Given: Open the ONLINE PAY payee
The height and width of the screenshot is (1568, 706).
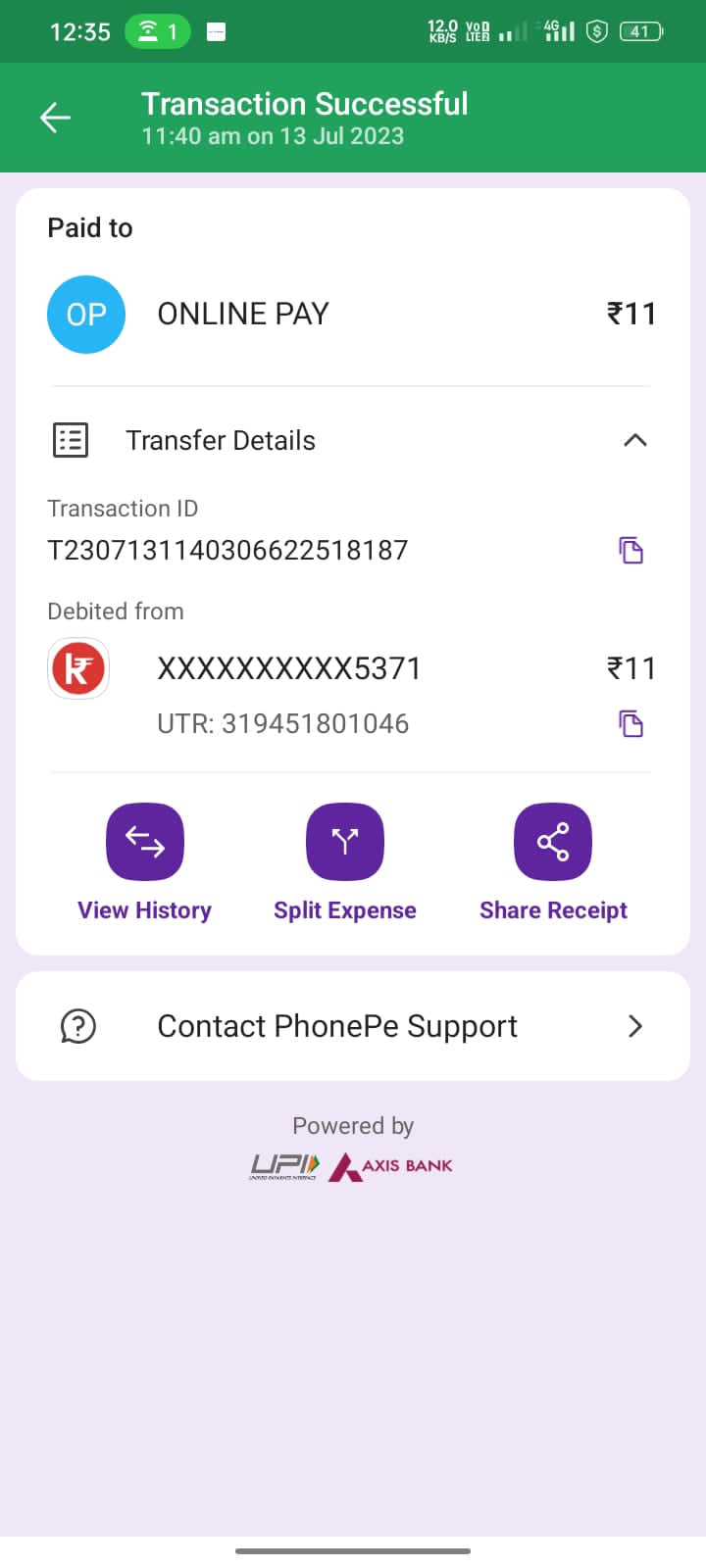Looking at the screenshot, I should [x=243, y=314].
